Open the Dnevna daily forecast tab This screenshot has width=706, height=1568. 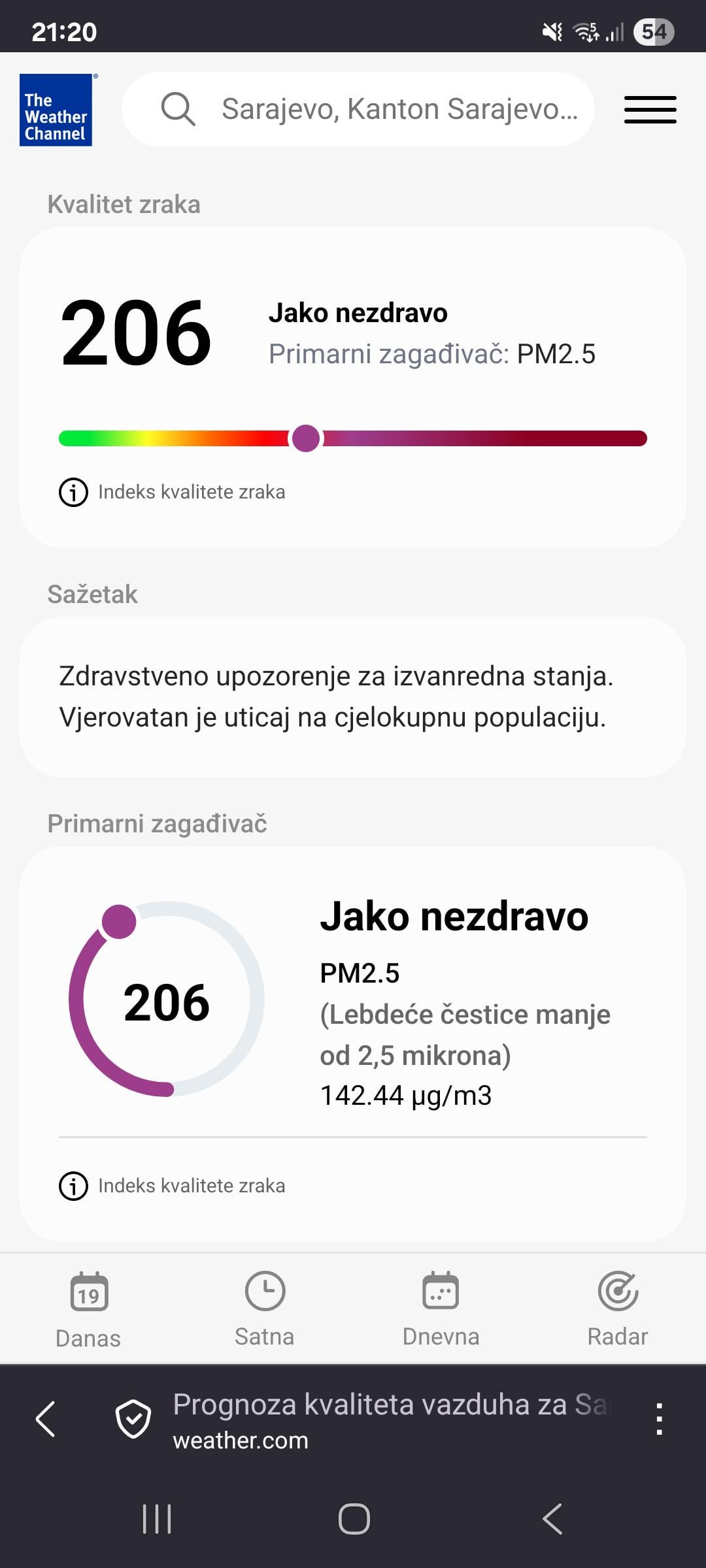441,1309
